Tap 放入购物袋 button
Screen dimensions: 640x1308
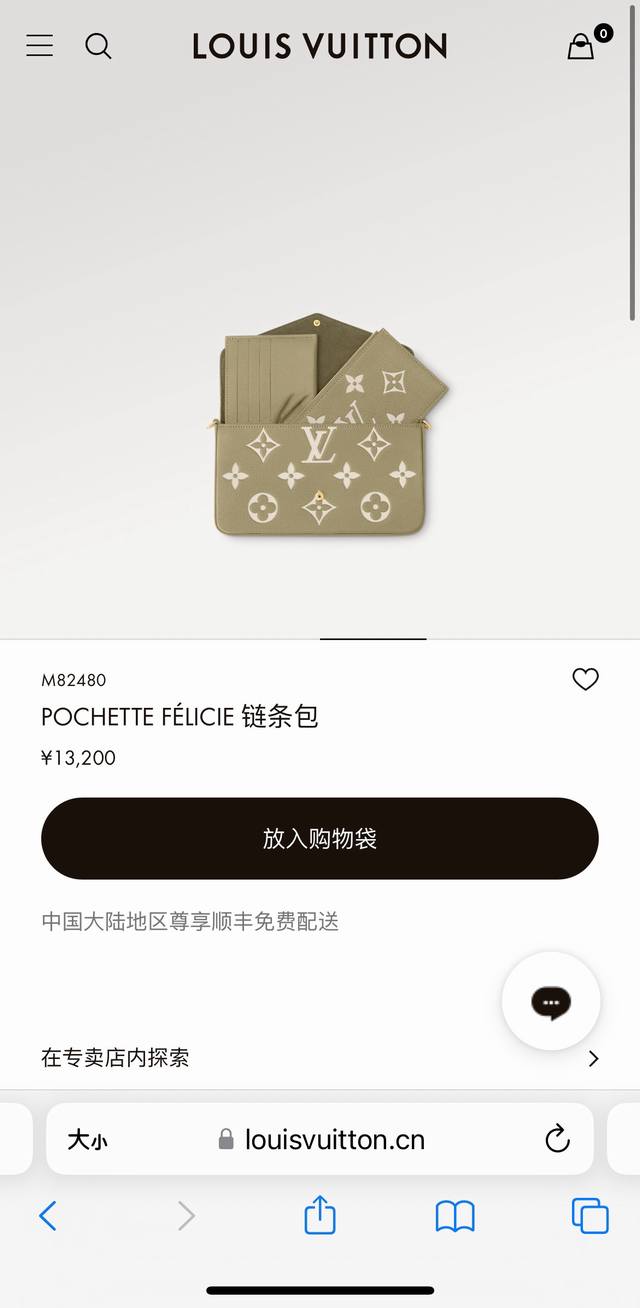pos(320,838)
